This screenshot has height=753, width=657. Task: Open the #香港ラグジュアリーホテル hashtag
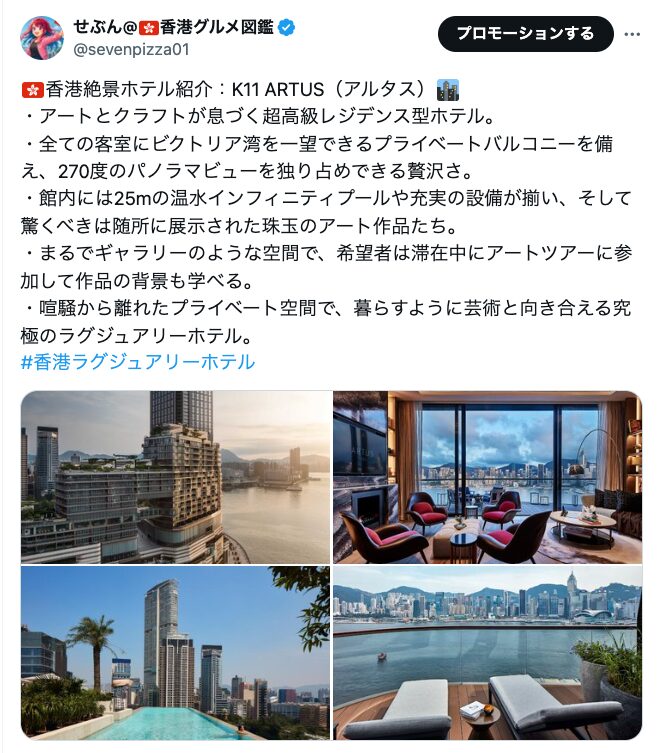coord(137,361)
